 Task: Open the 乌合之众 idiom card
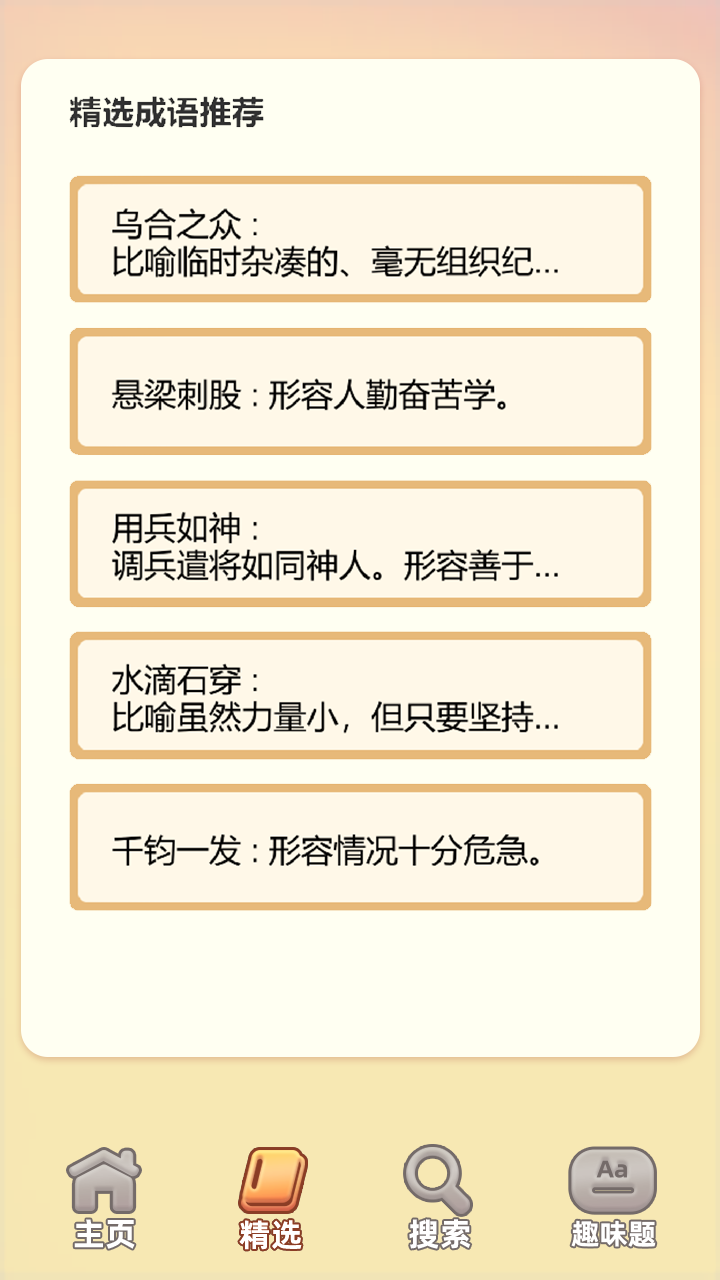360,240
